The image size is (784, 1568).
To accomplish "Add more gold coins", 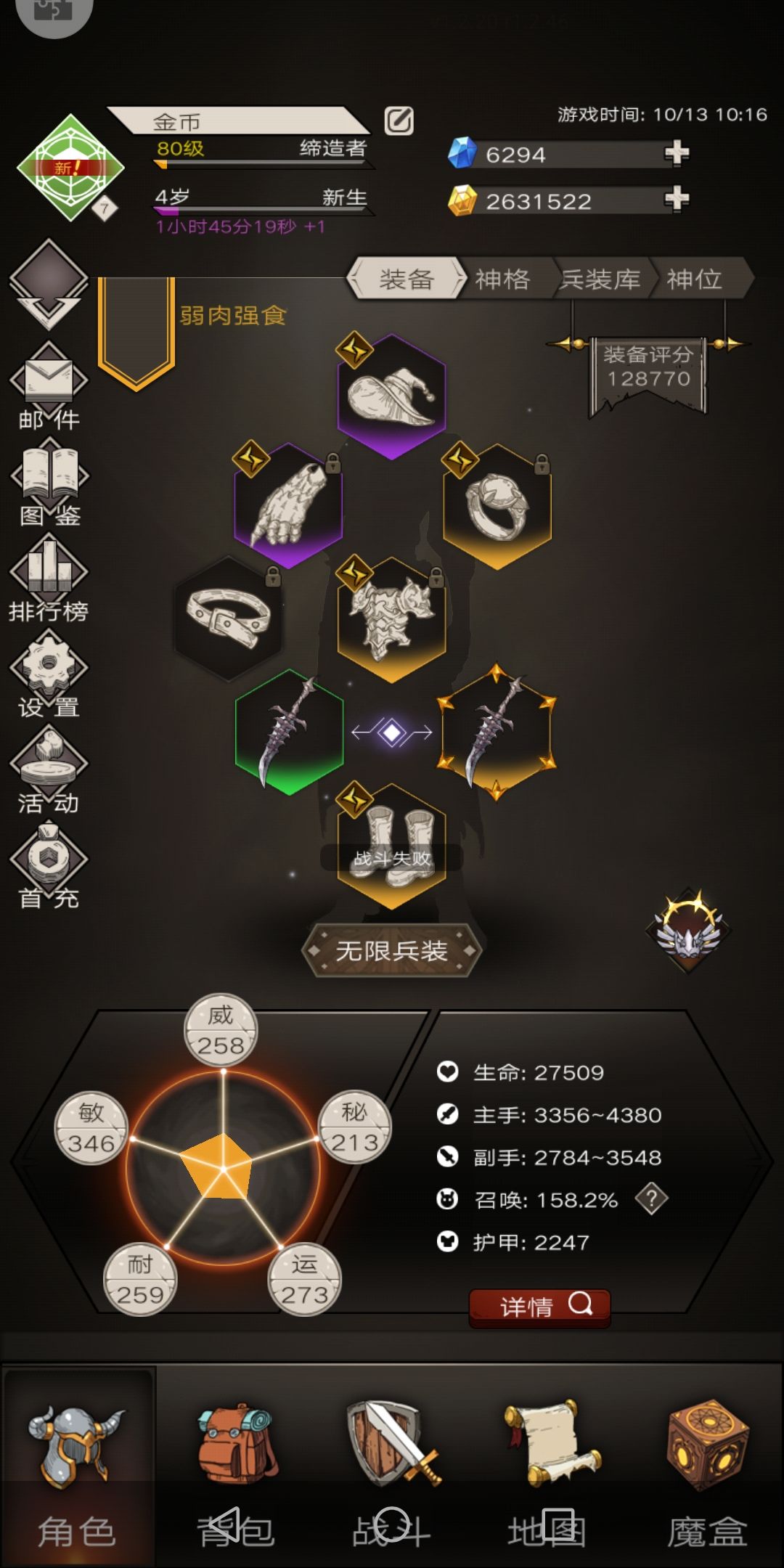I will tap(677, 199).
